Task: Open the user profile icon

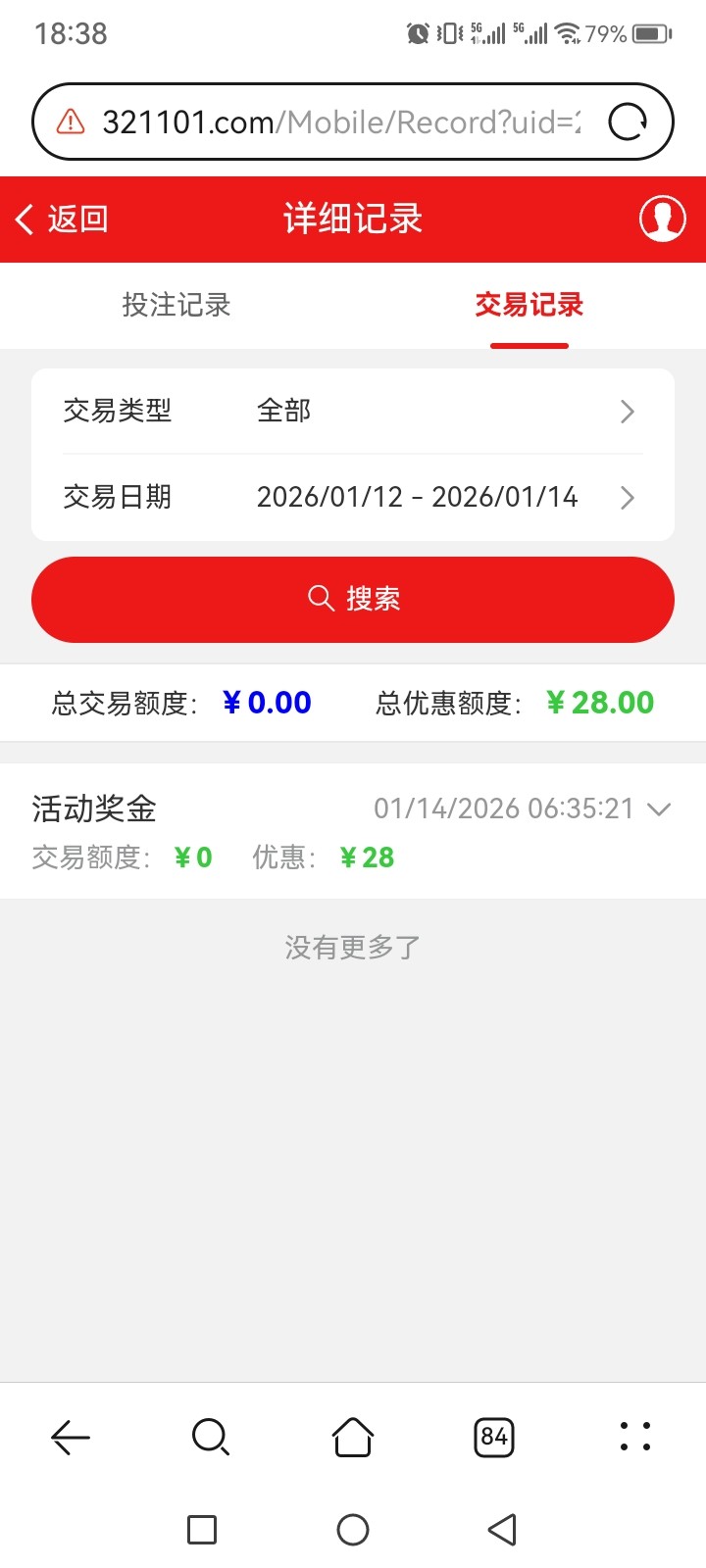Action: (662, 219)
